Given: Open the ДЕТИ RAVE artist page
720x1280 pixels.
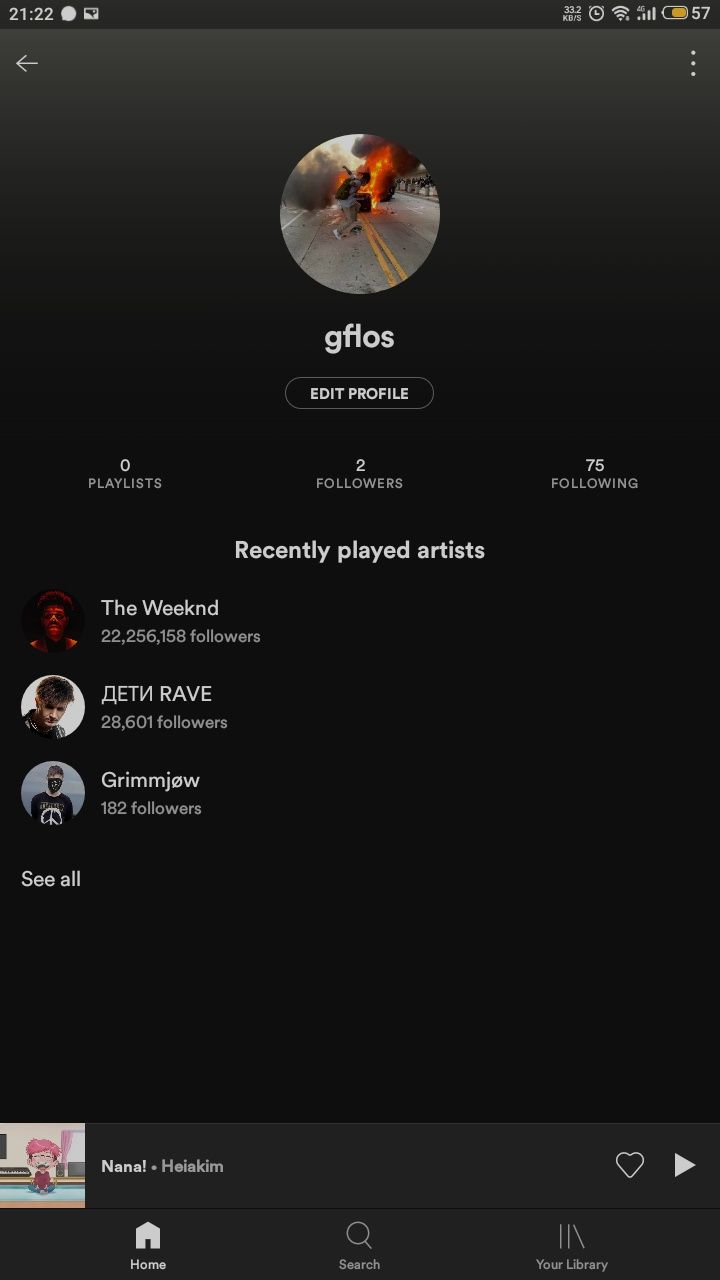Looking at the screenshot, I should [x=156, y=706].
